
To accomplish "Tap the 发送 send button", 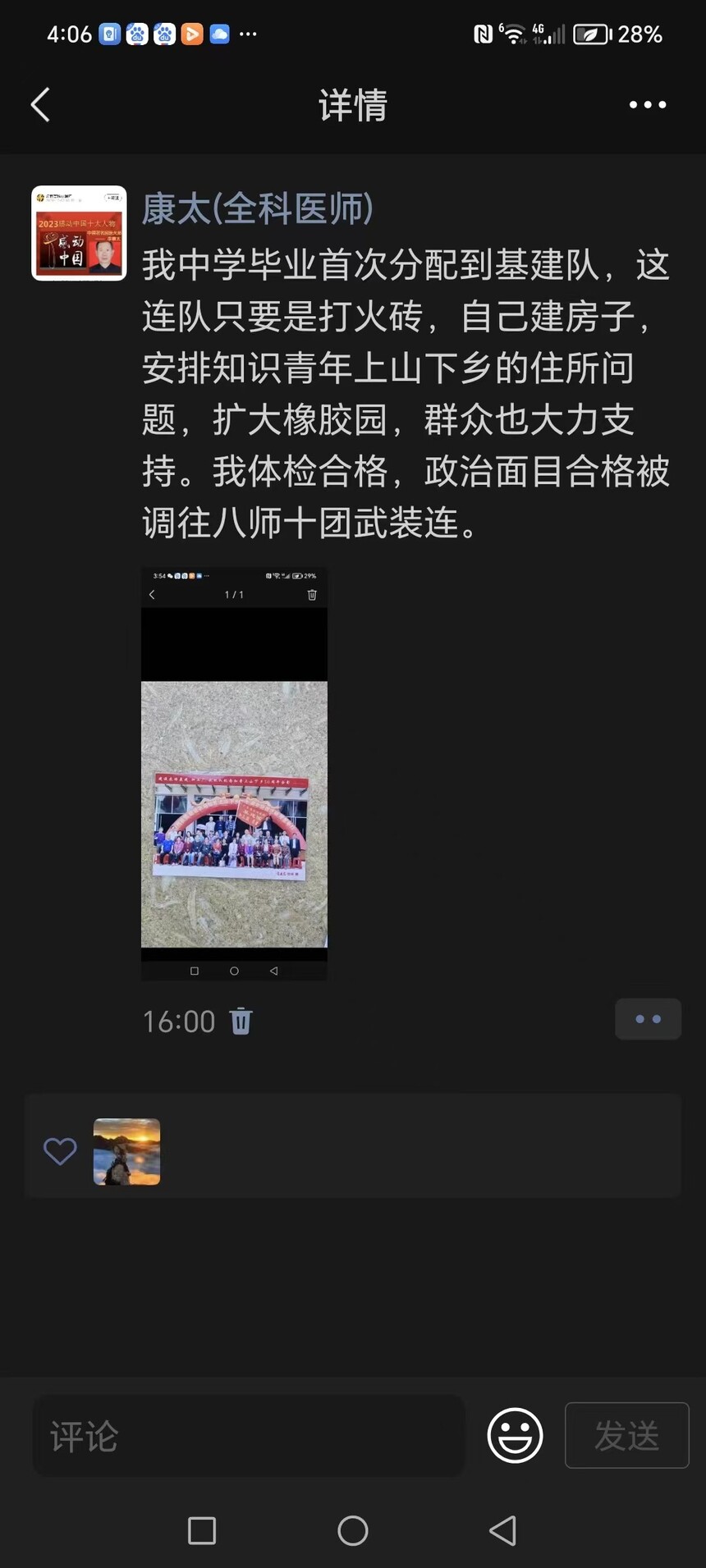I will [626, 1435].
